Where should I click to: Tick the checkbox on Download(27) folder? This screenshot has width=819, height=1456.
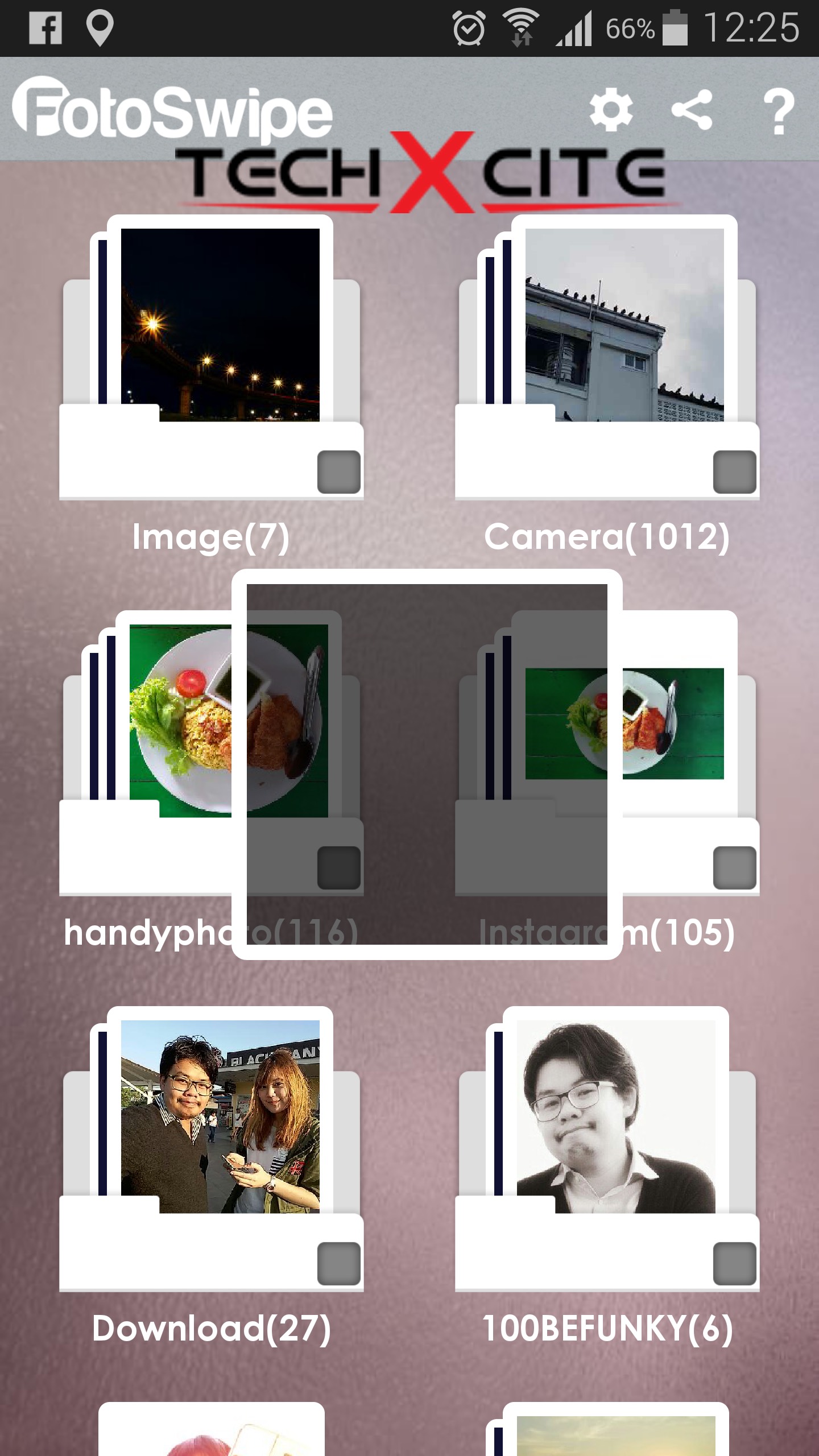338,1264
